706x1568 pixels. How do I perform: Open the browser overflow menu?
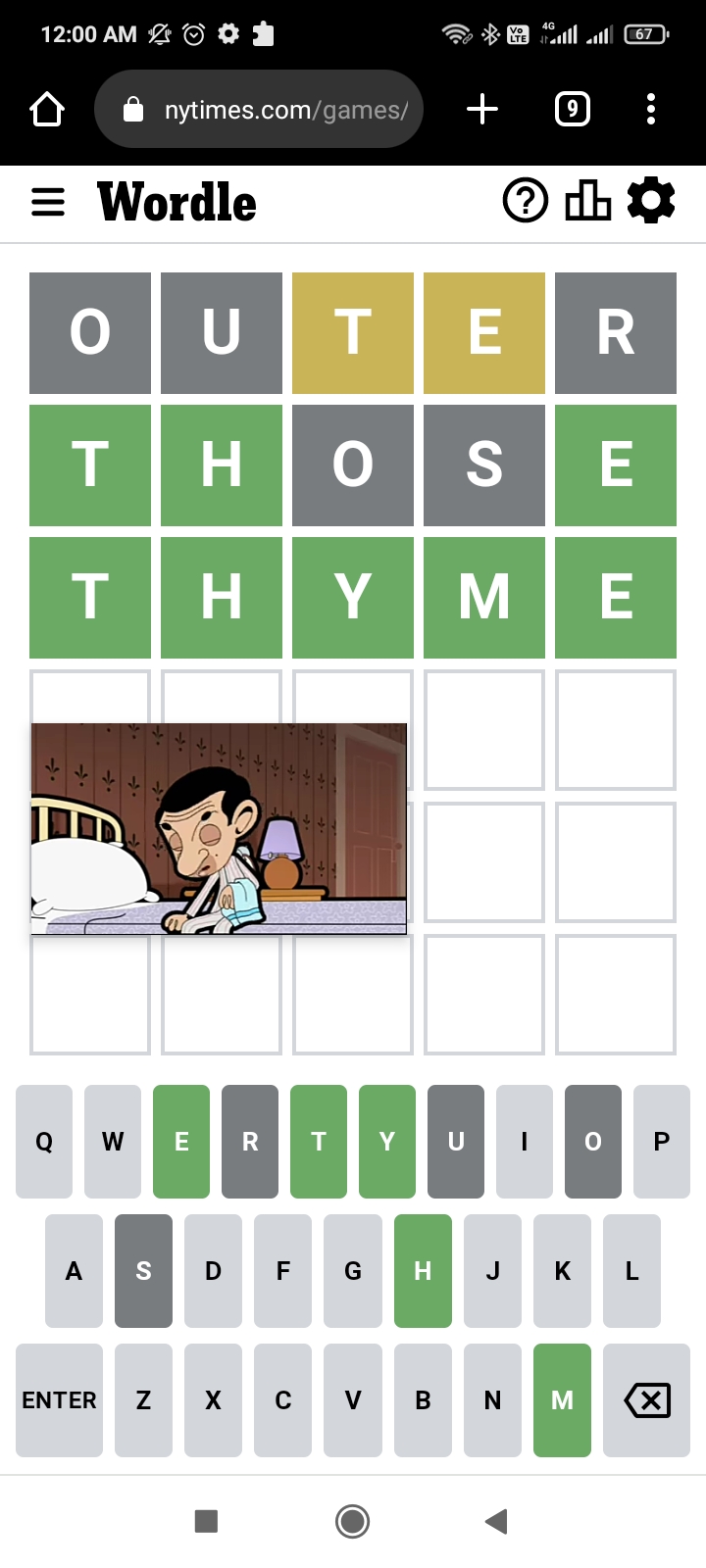pos(651,110)
